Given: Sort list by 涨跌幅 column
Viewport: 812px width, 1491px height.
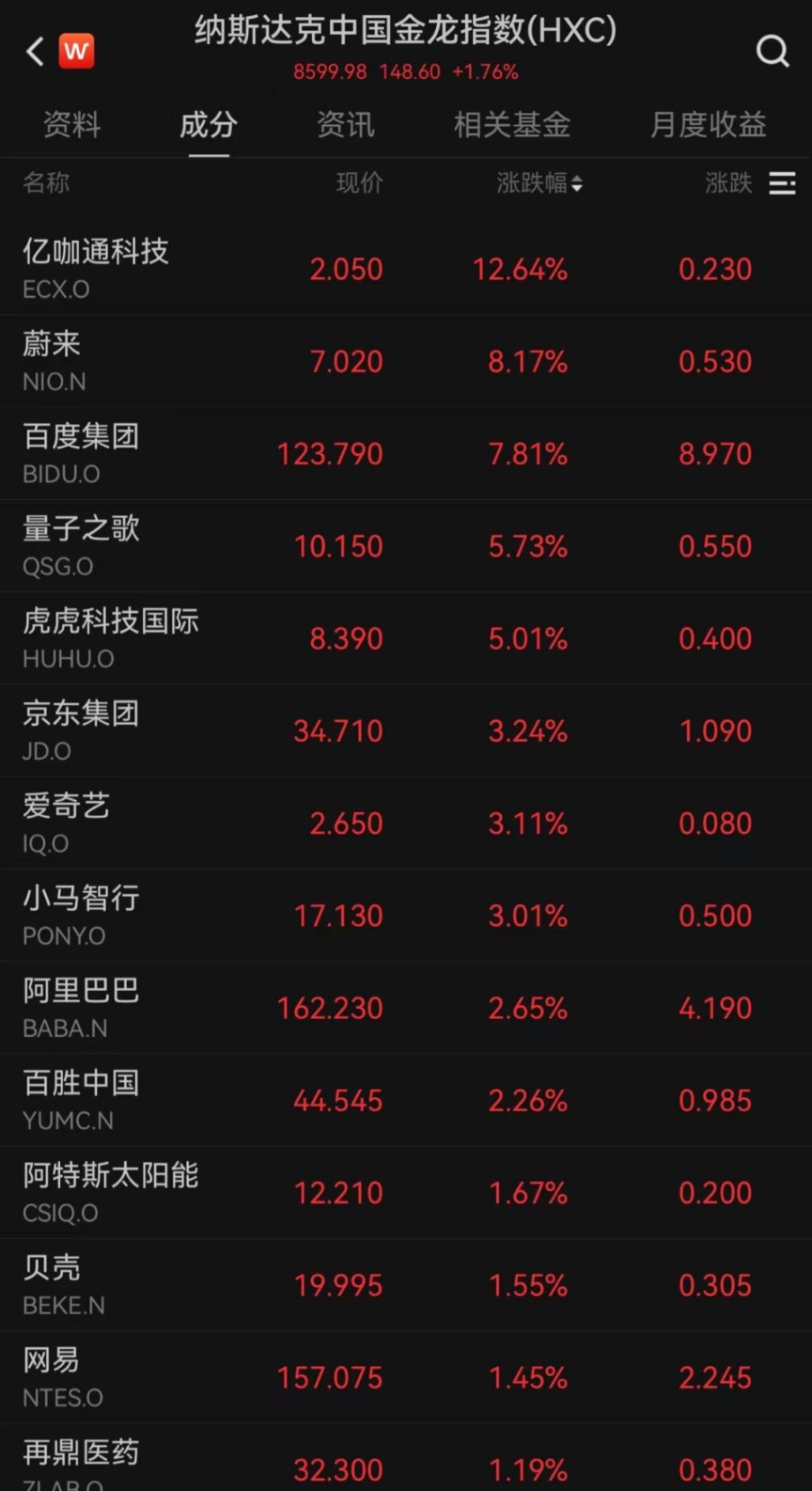Looking at the screenshot, I should pos(539,182).
